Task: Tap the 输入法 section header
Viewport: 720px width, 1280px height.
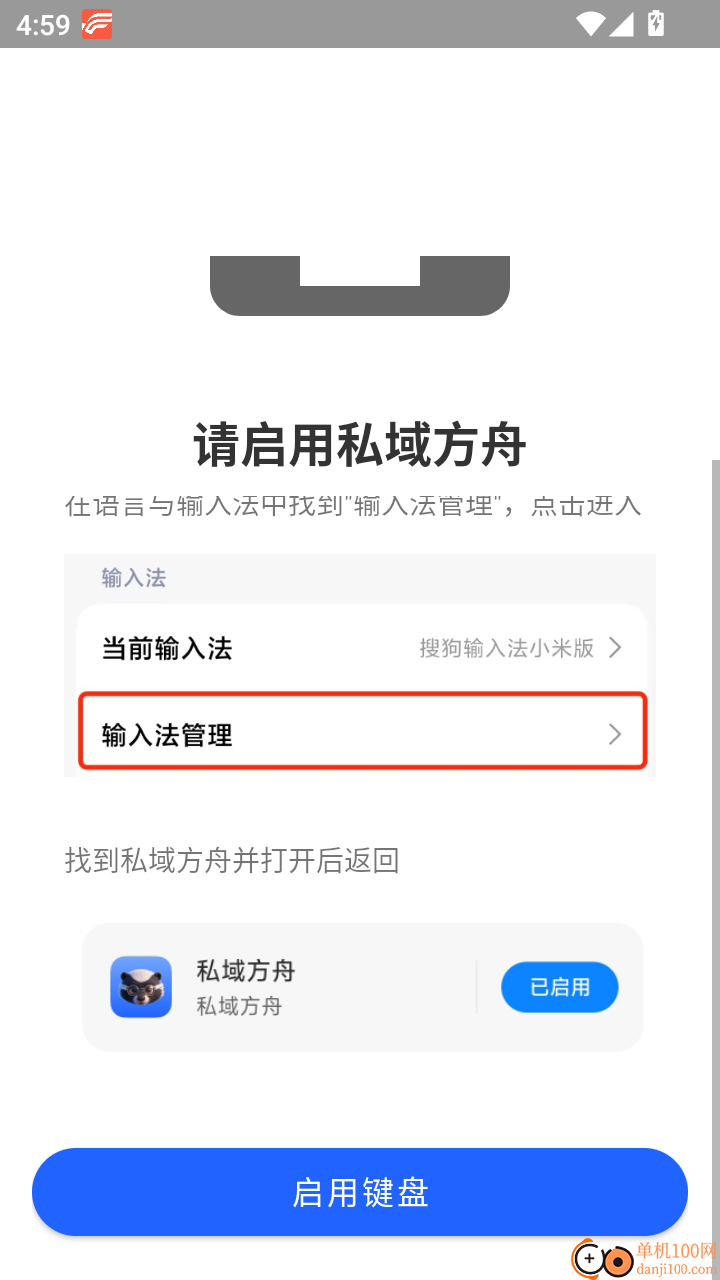Action: pos(133,578)
